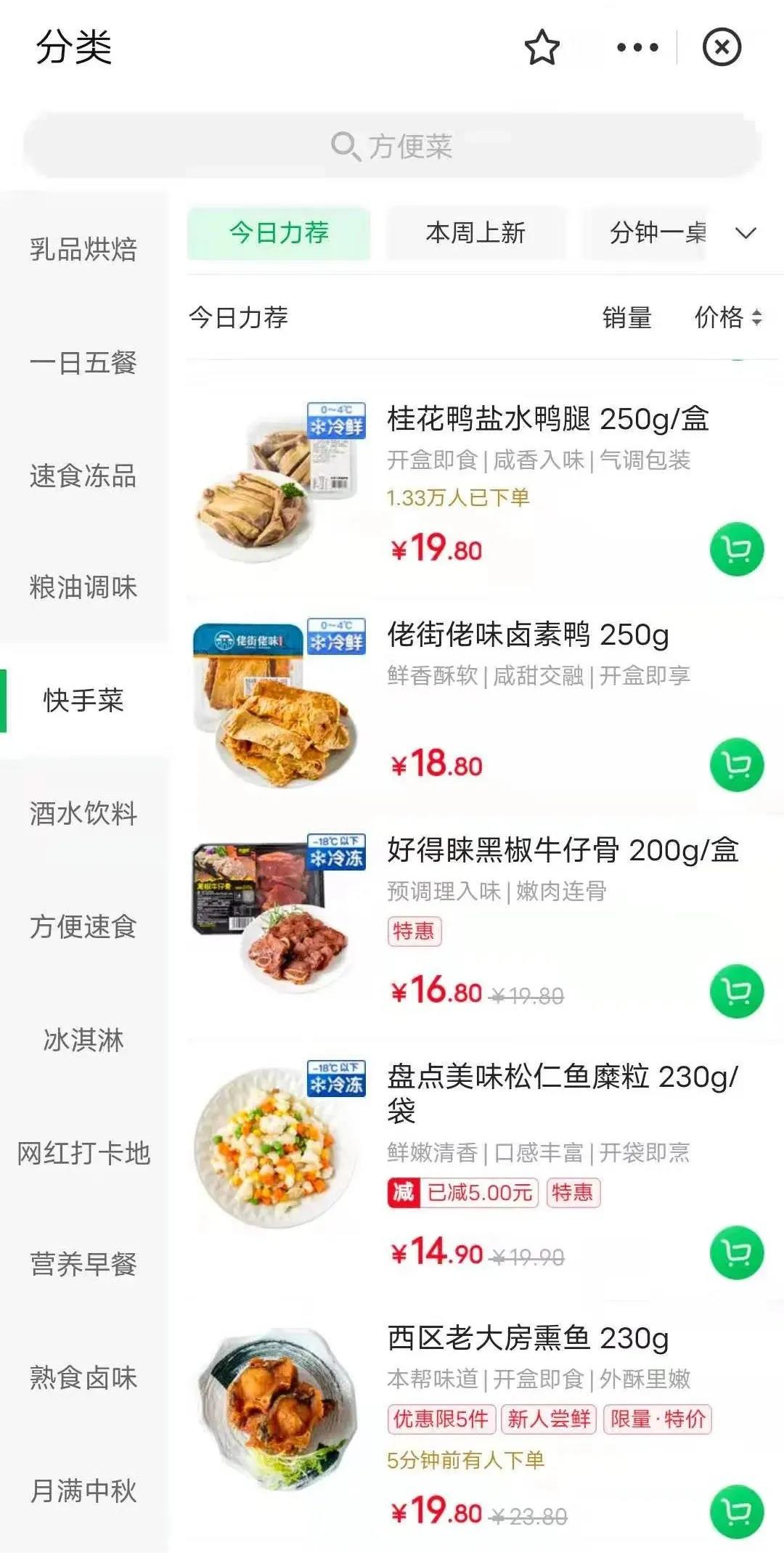Select the 今日力荐 tab
Viewport: 784px width, 1553px height.
coord(279,233)
